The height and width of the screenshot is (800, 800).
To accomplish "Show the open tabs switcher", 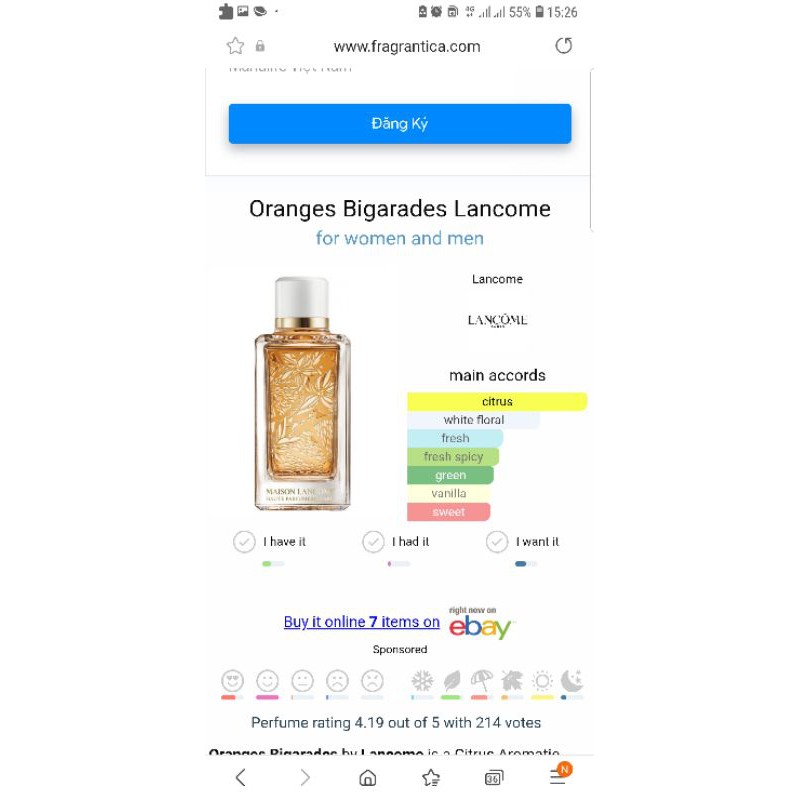I will pyautogui.click(x=493, y=777).
